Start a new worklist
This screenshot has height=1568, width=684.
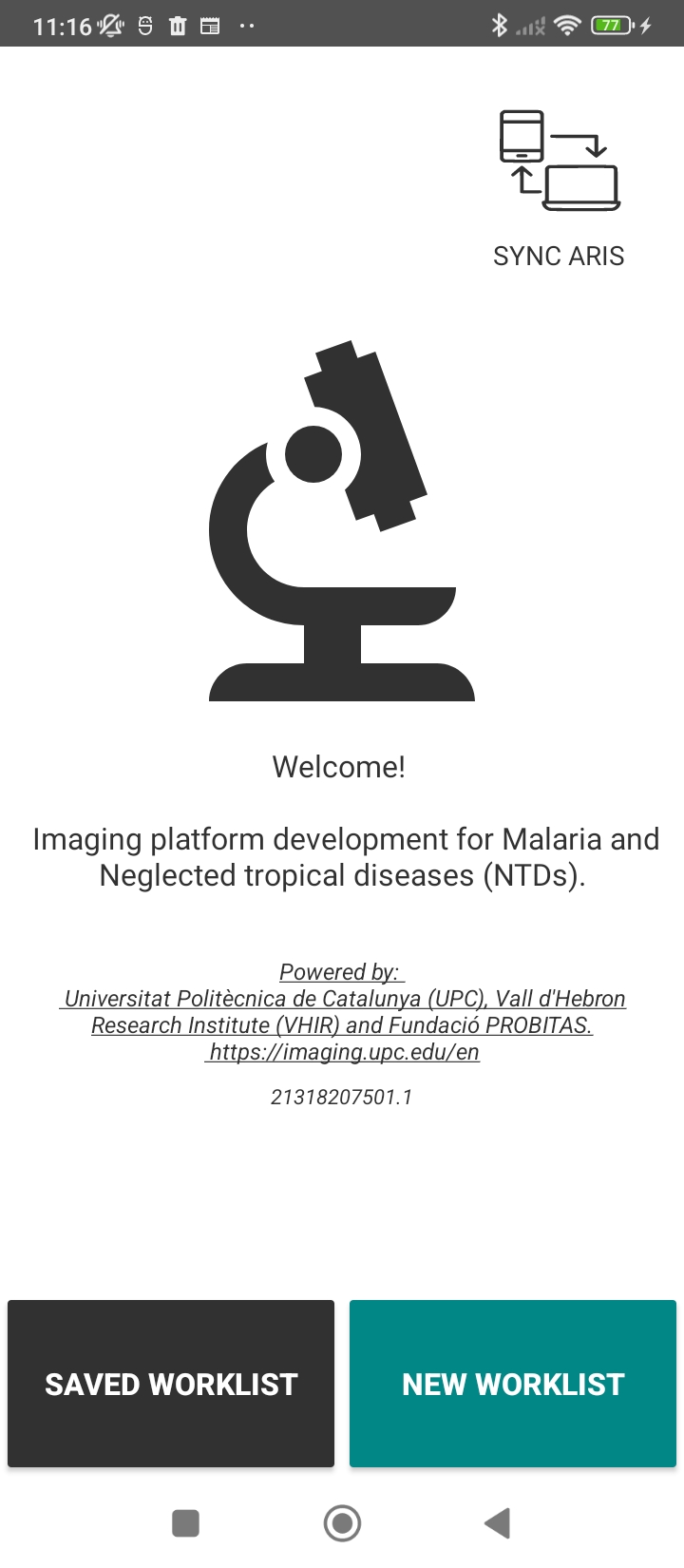pos(513,1384)
